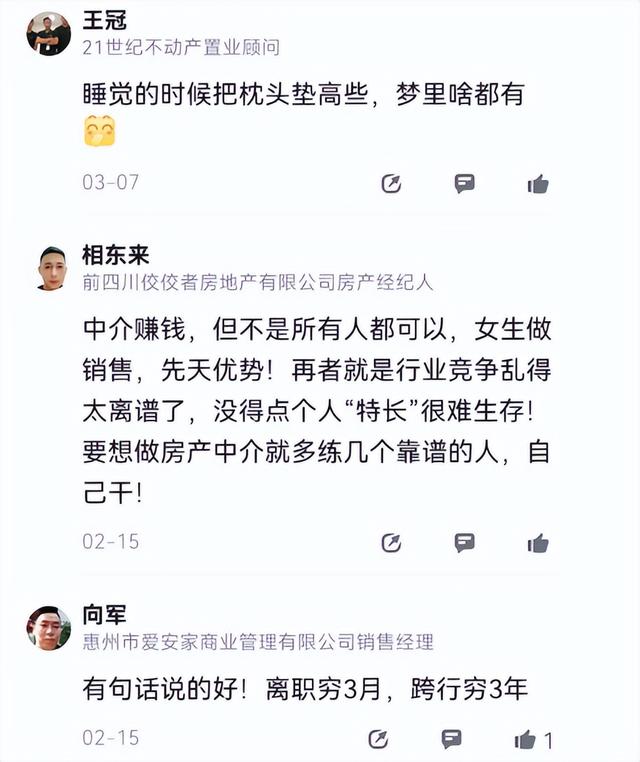Like 向军's comment
The height and width of the screenshot is (762, 640).
point(526,739)
